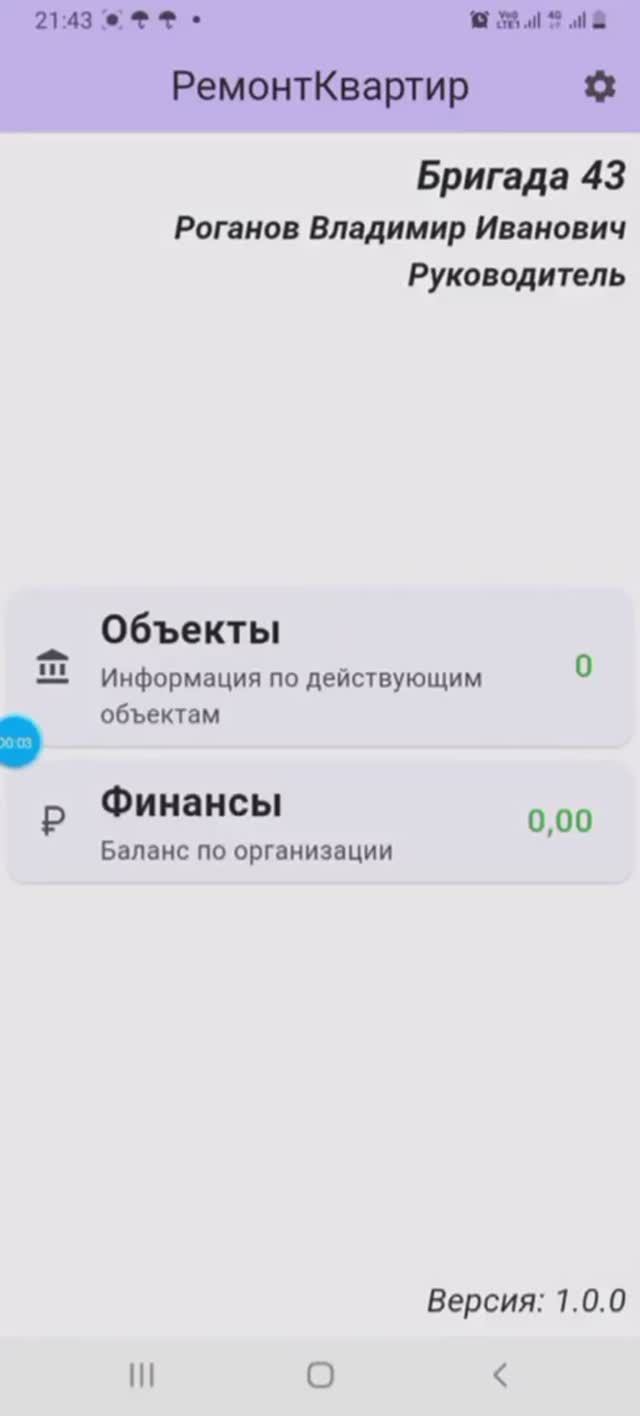Open the settings gear icon
640x1416 pixels.
[x=599, y=88]
